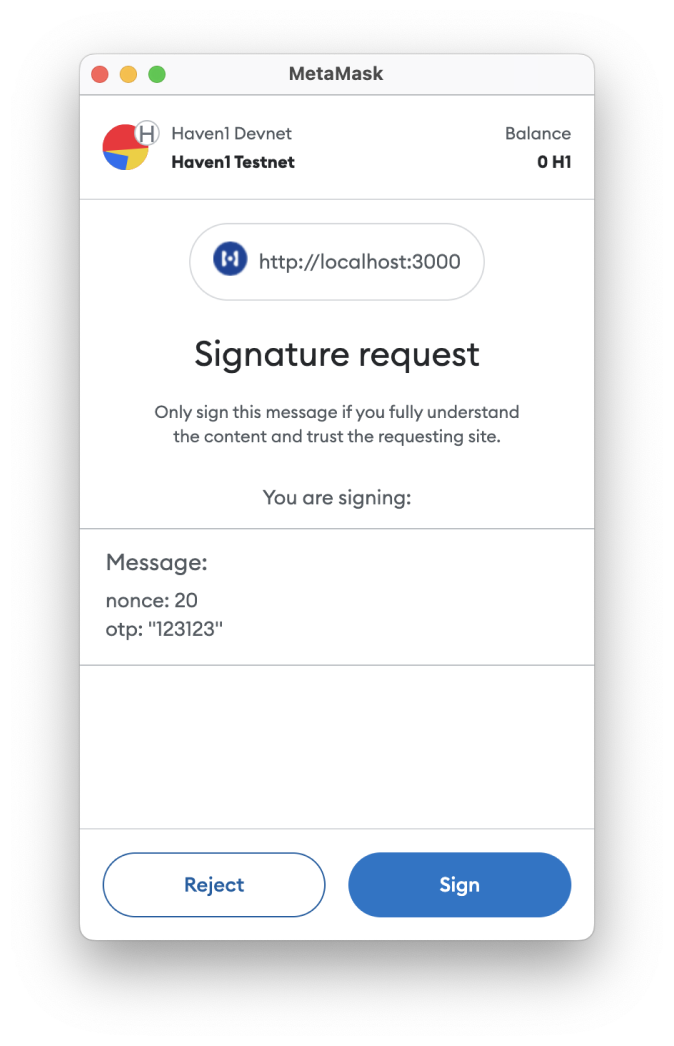
Task: Reject the signature request
Action: click(214, 885)
